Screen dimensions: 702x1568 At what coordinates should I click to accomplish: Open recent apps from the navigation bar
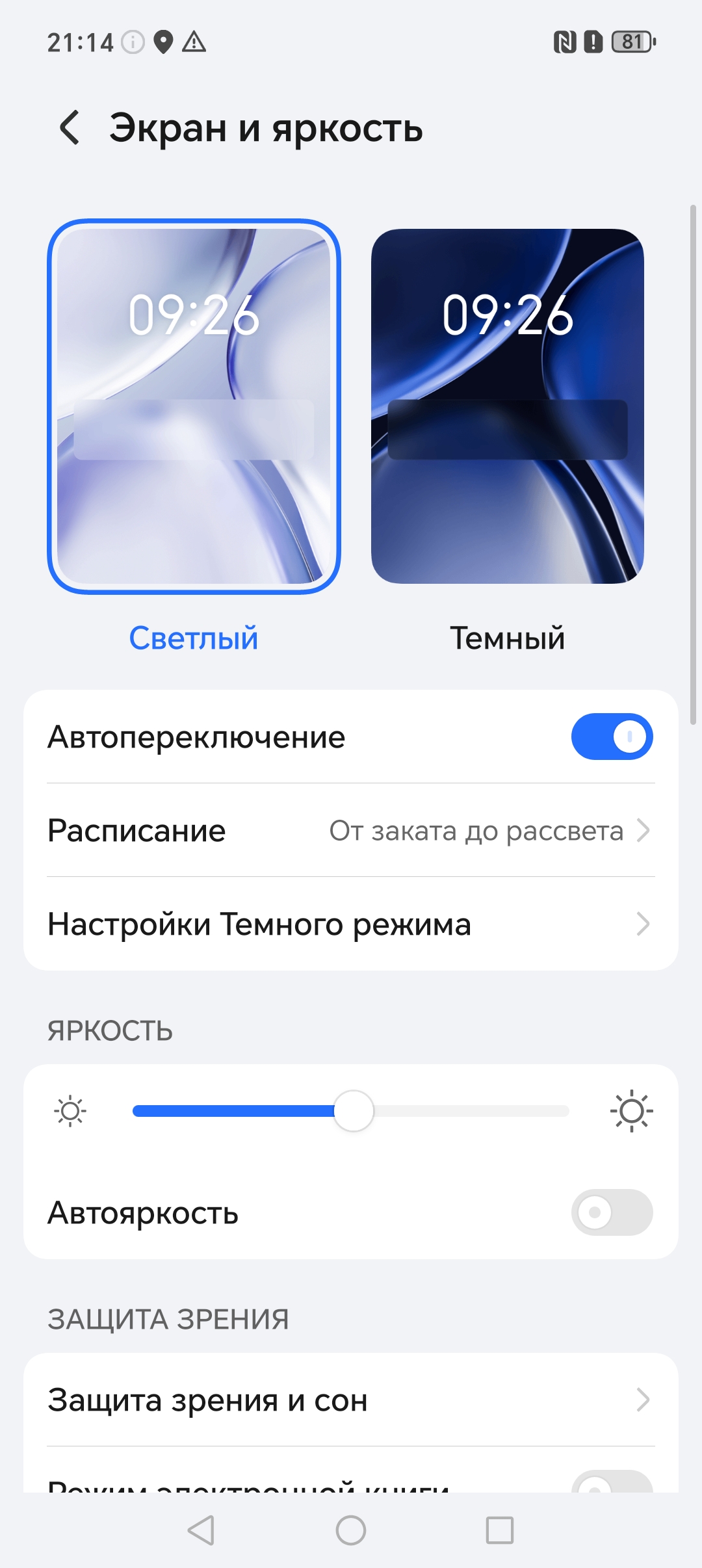pyautogui.click(x=500, y=1530)
